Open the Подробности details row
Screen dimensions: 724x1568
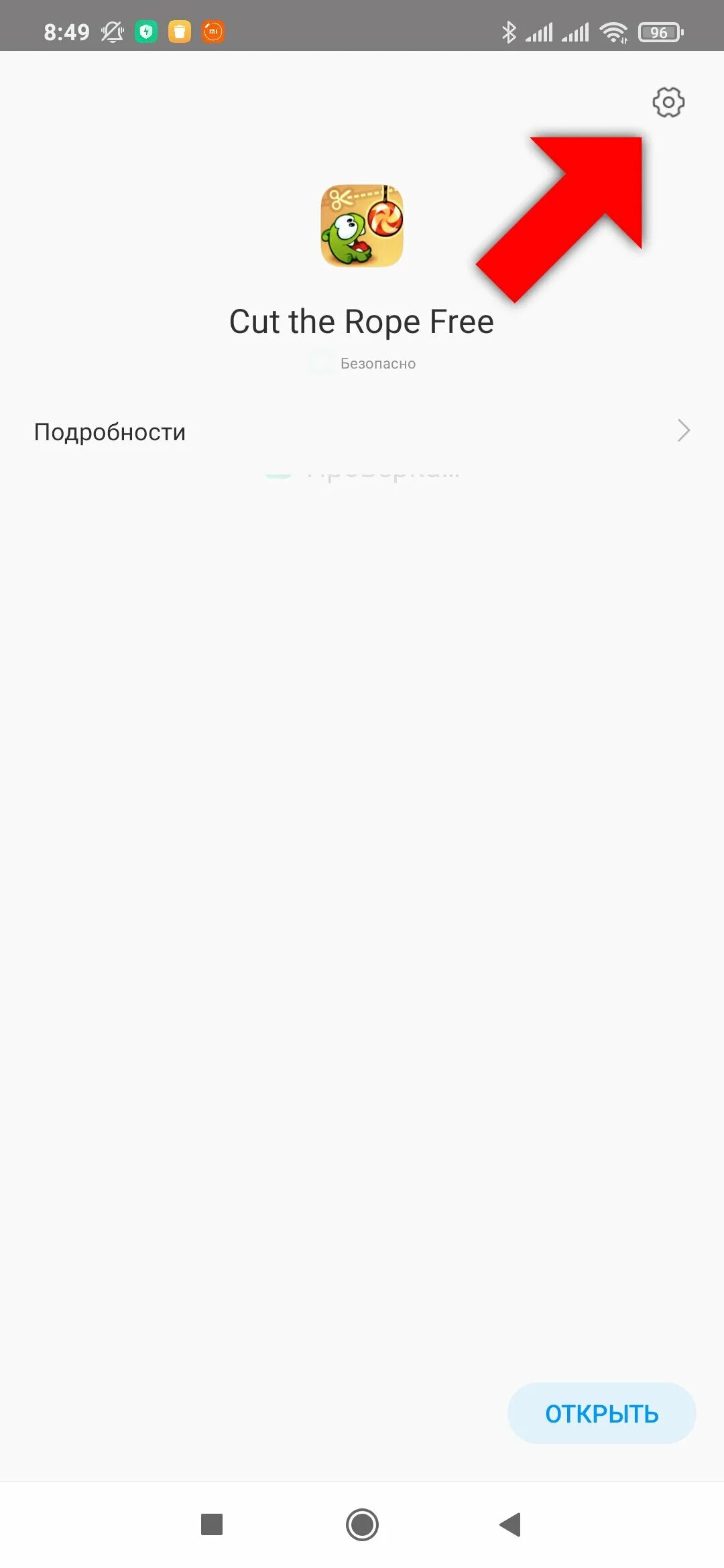pos(362,431)
